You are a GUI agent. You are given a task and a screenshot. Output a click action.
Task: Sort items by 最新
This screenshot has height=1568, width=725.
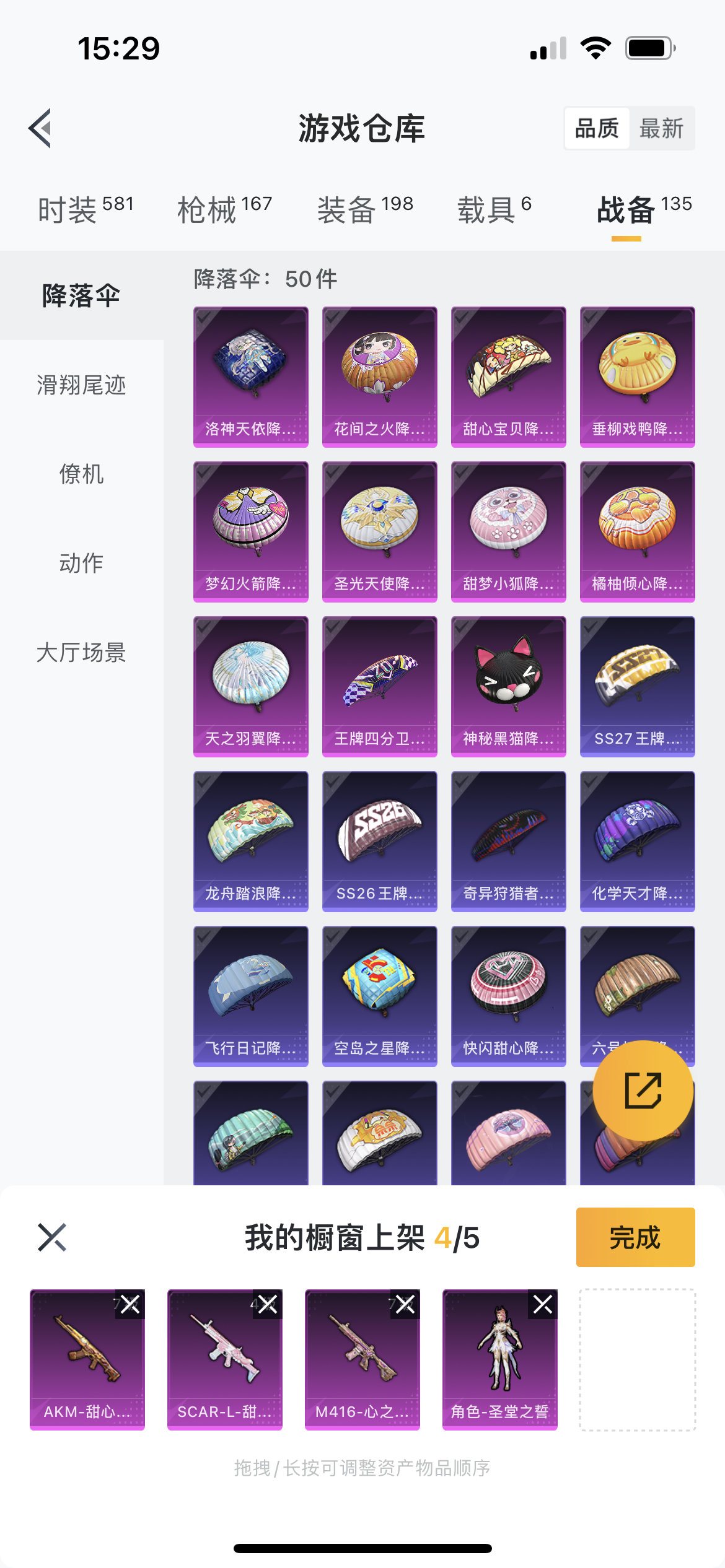(661, 128)
